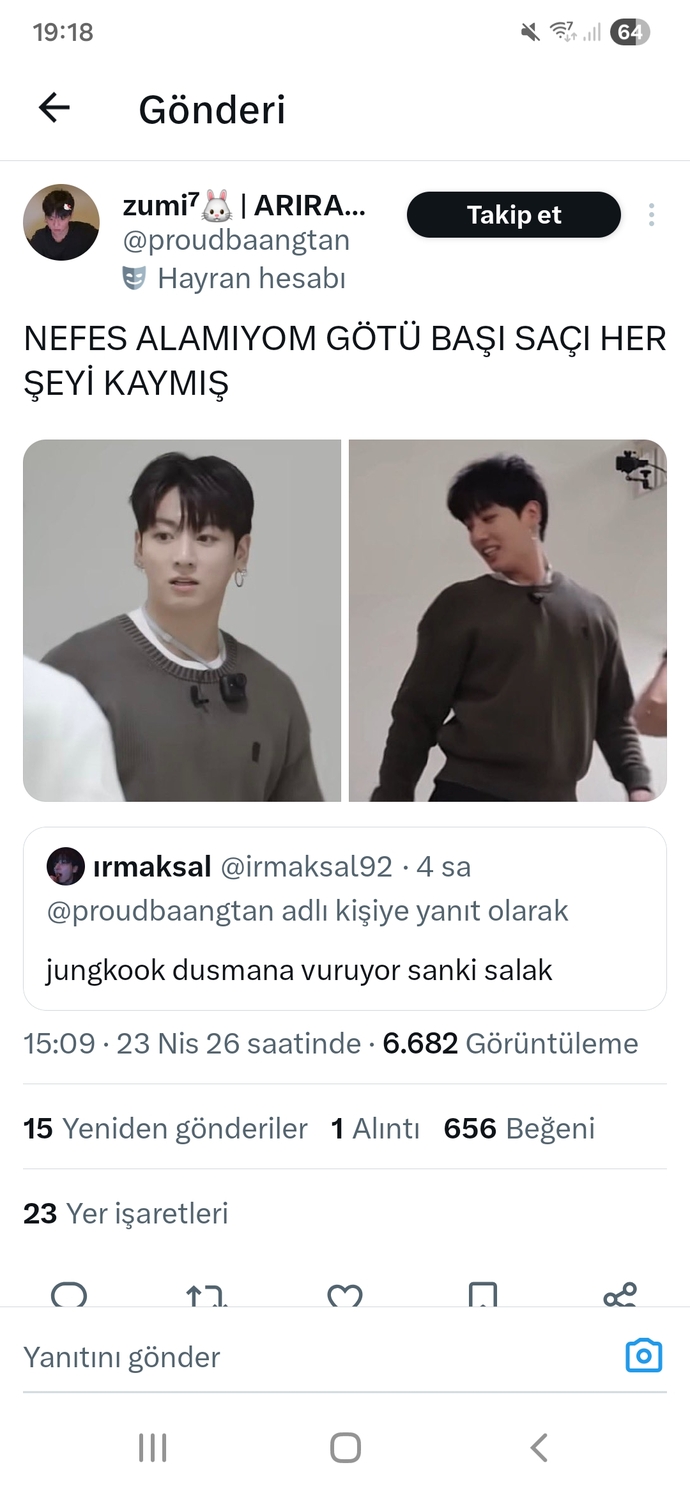Viewport: 690px width, 1495px height.
Task: Follow the account with Takip et
Action: (x=514, y=215)
